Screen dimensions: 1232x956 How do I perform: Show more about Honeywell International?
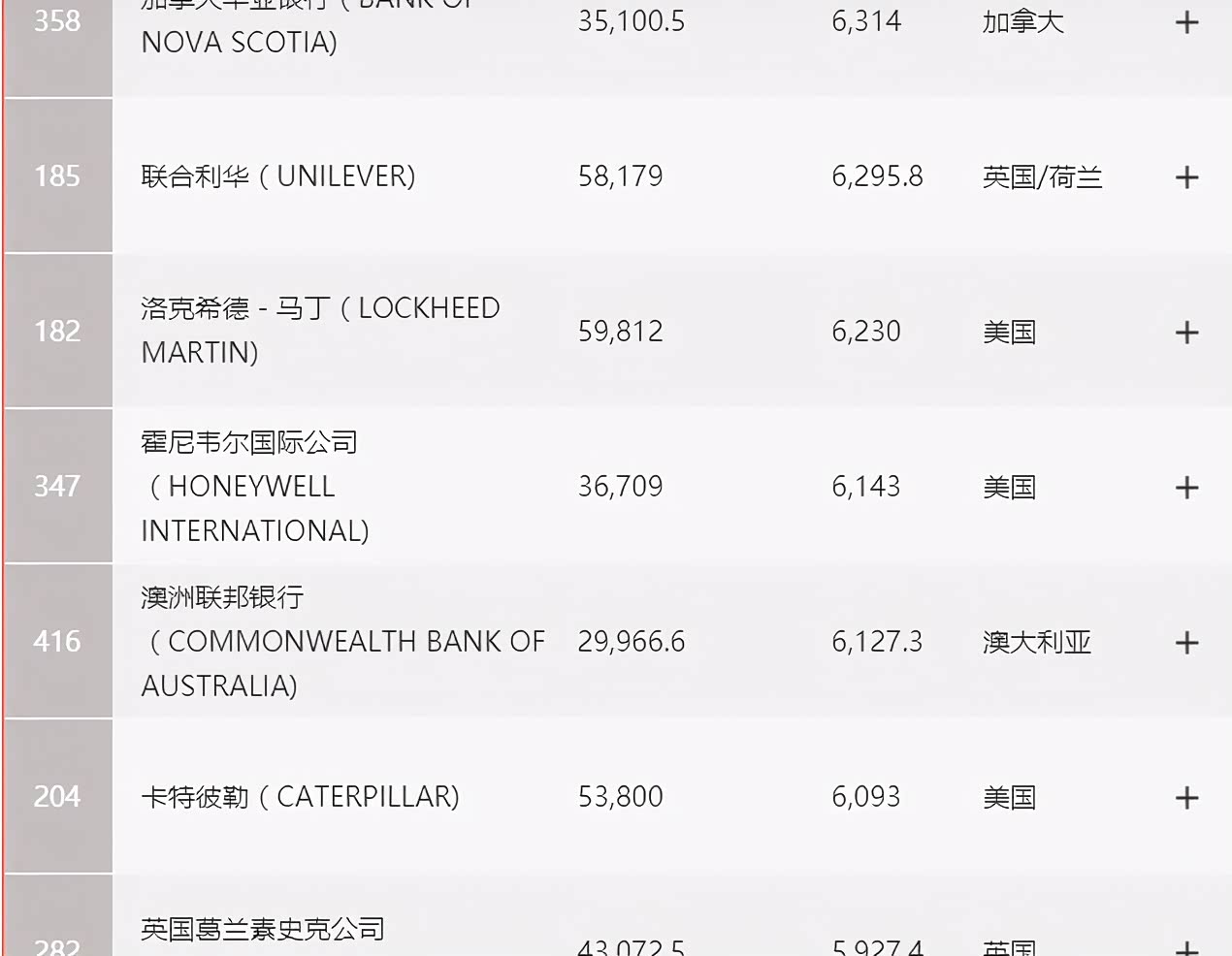[x=1186, y=488]
